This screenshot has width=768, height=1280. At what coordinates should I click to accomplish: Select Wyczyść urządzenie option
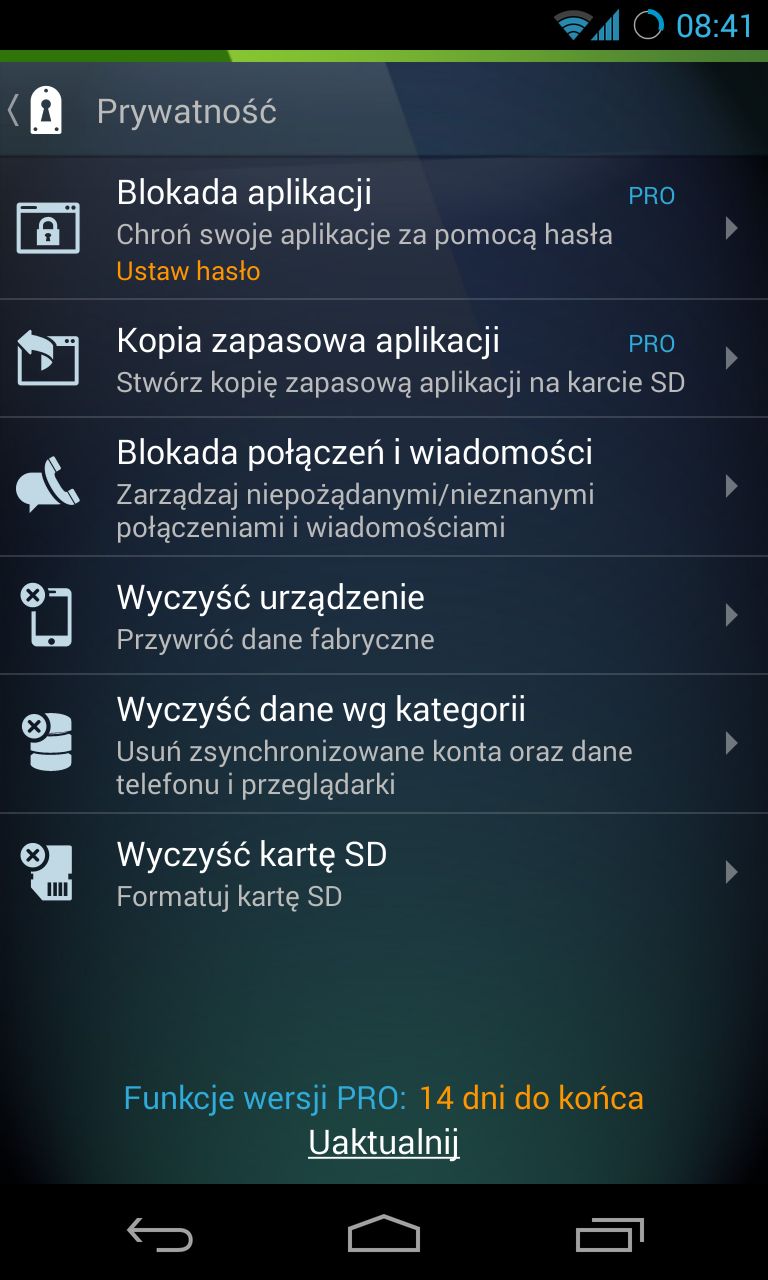pyautogui.click(x=384, y=615)
